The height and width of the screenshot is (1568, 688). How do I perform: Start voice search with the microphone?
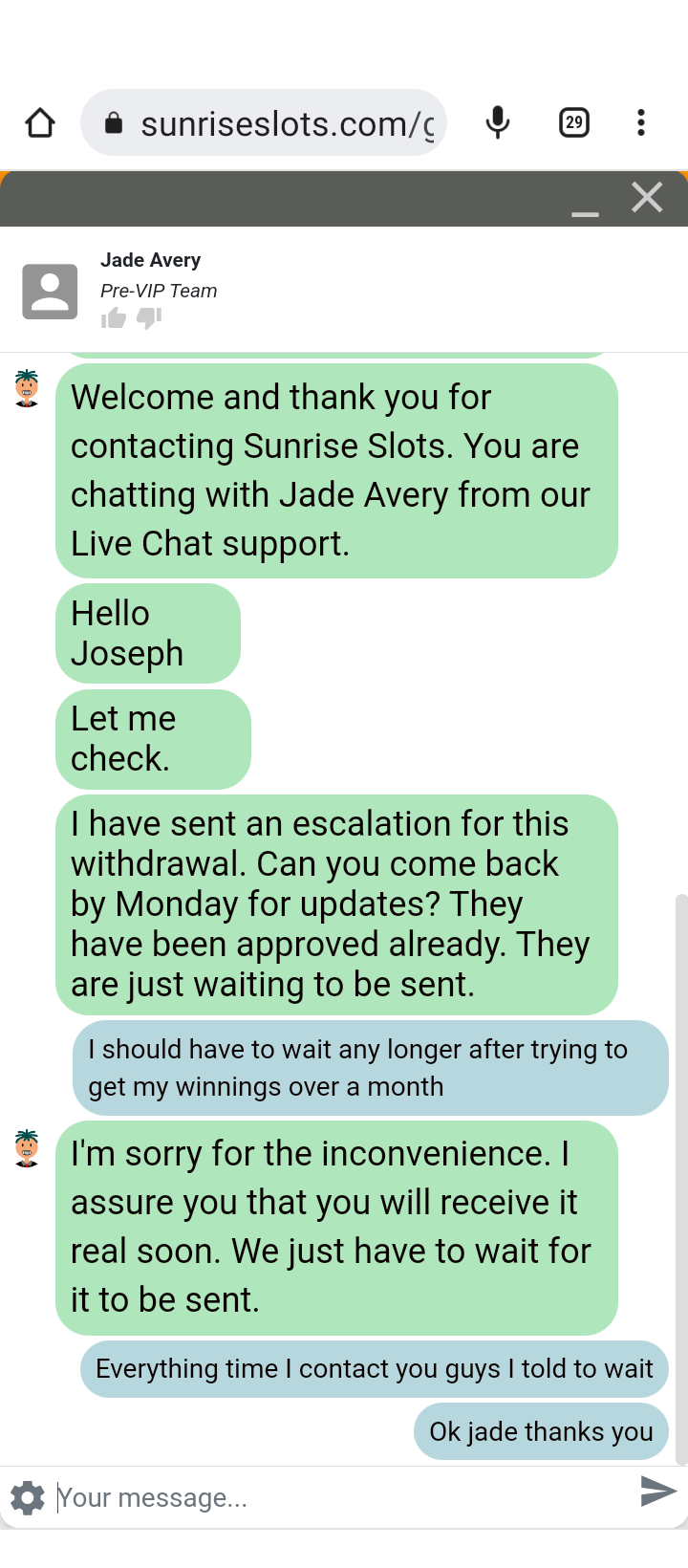pyautogui.click(x=498, y=123)
